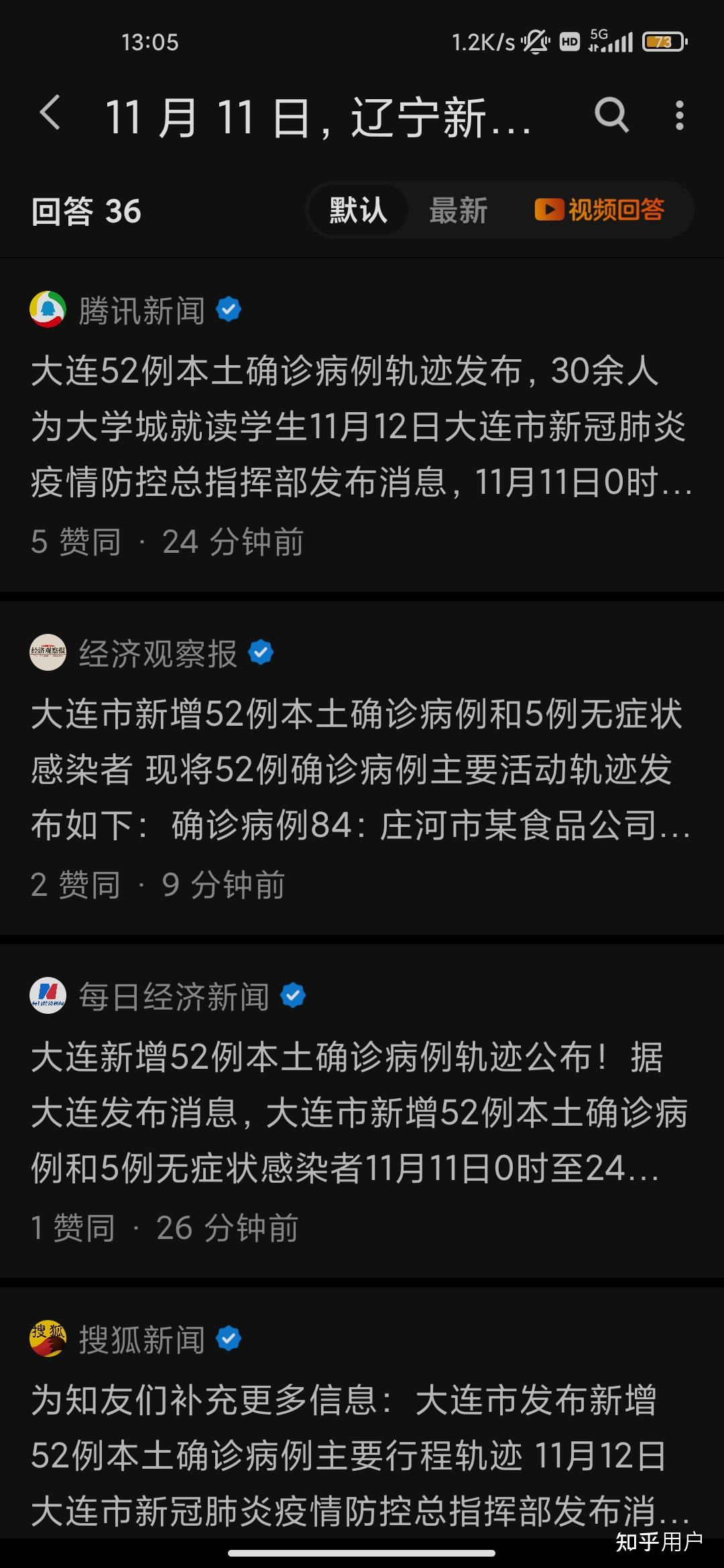Open the three-dot overflow menu

pyautogui.click(x=680, y=115)
